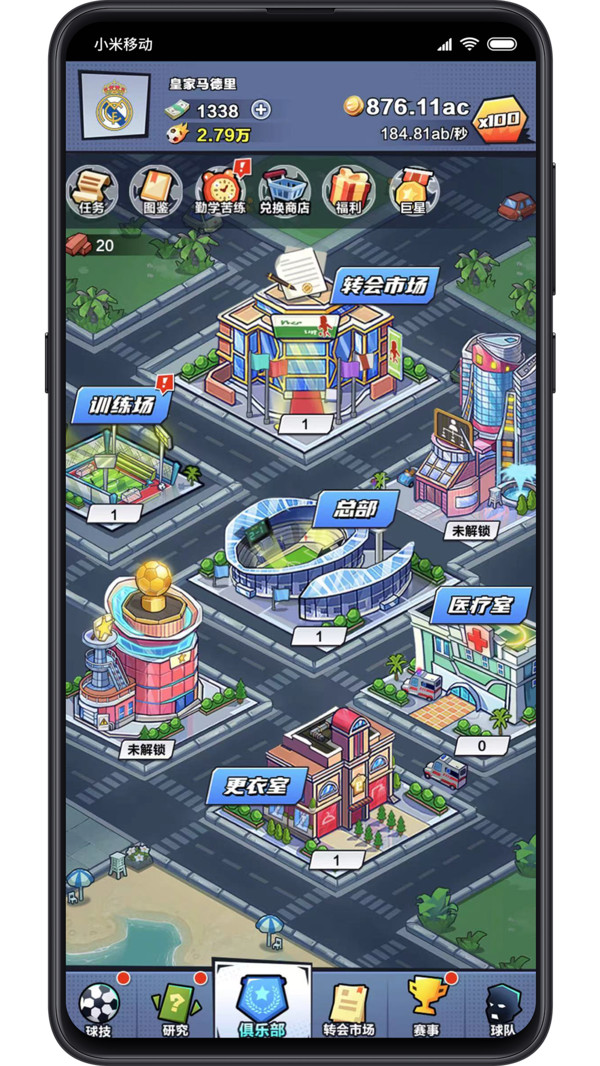Screen dimensions: 600x1066
Task: Open the 任务 missions icon
Action: [91, 191]
